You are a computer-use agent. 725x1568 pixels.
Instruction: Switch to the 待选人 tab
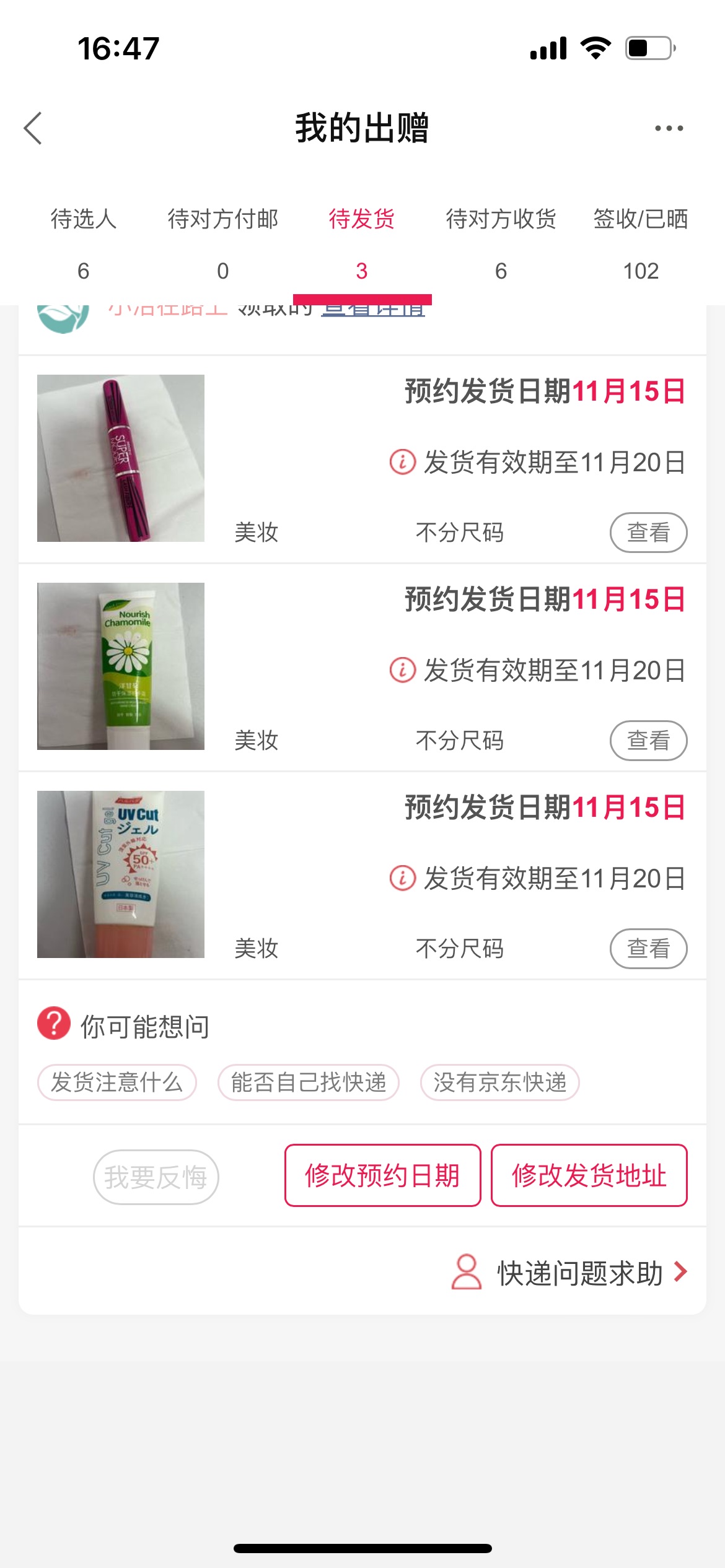point(84,244)
